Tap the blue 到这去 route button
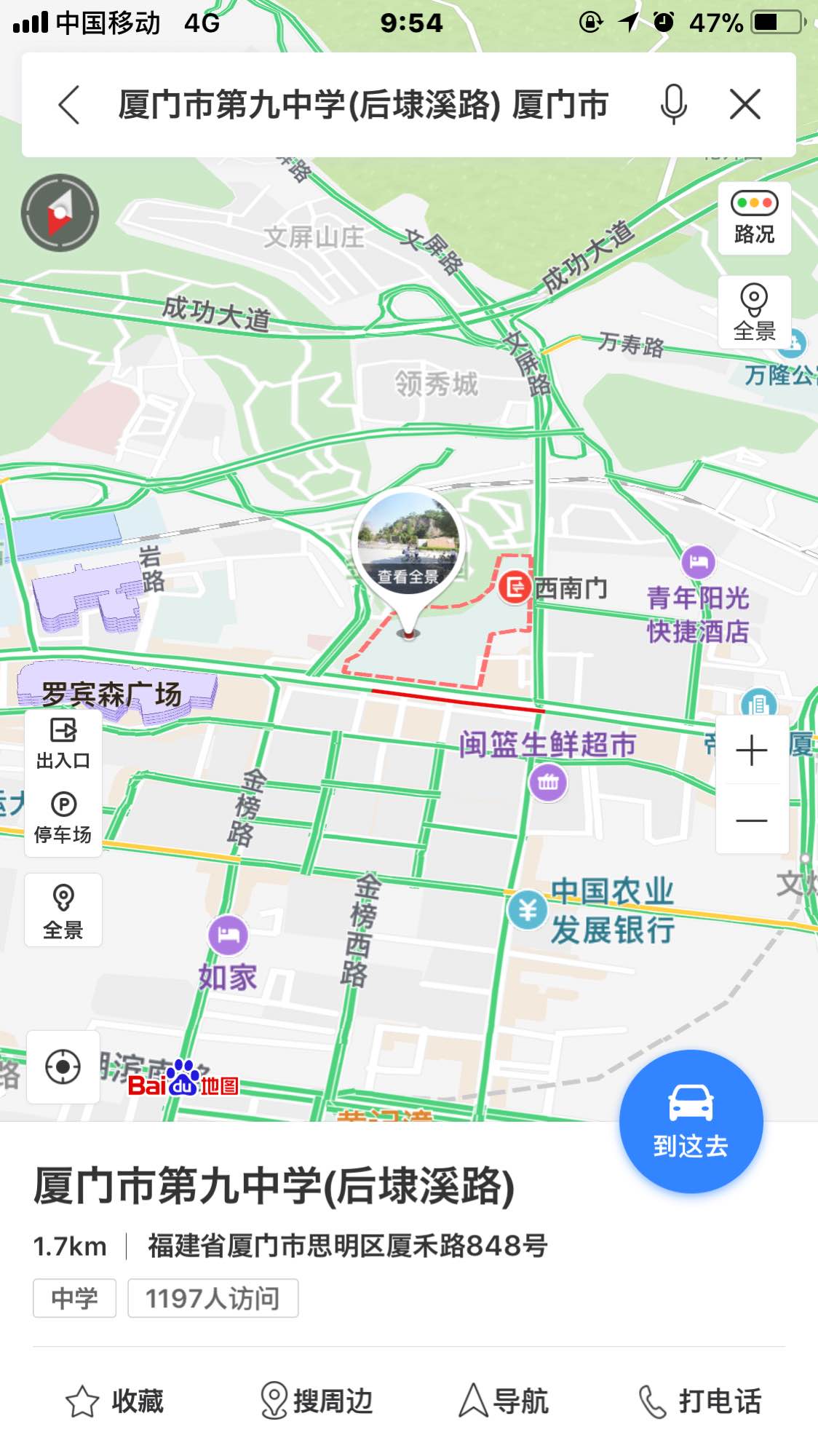818x1456 pixels. click(x=691, y=1121)
